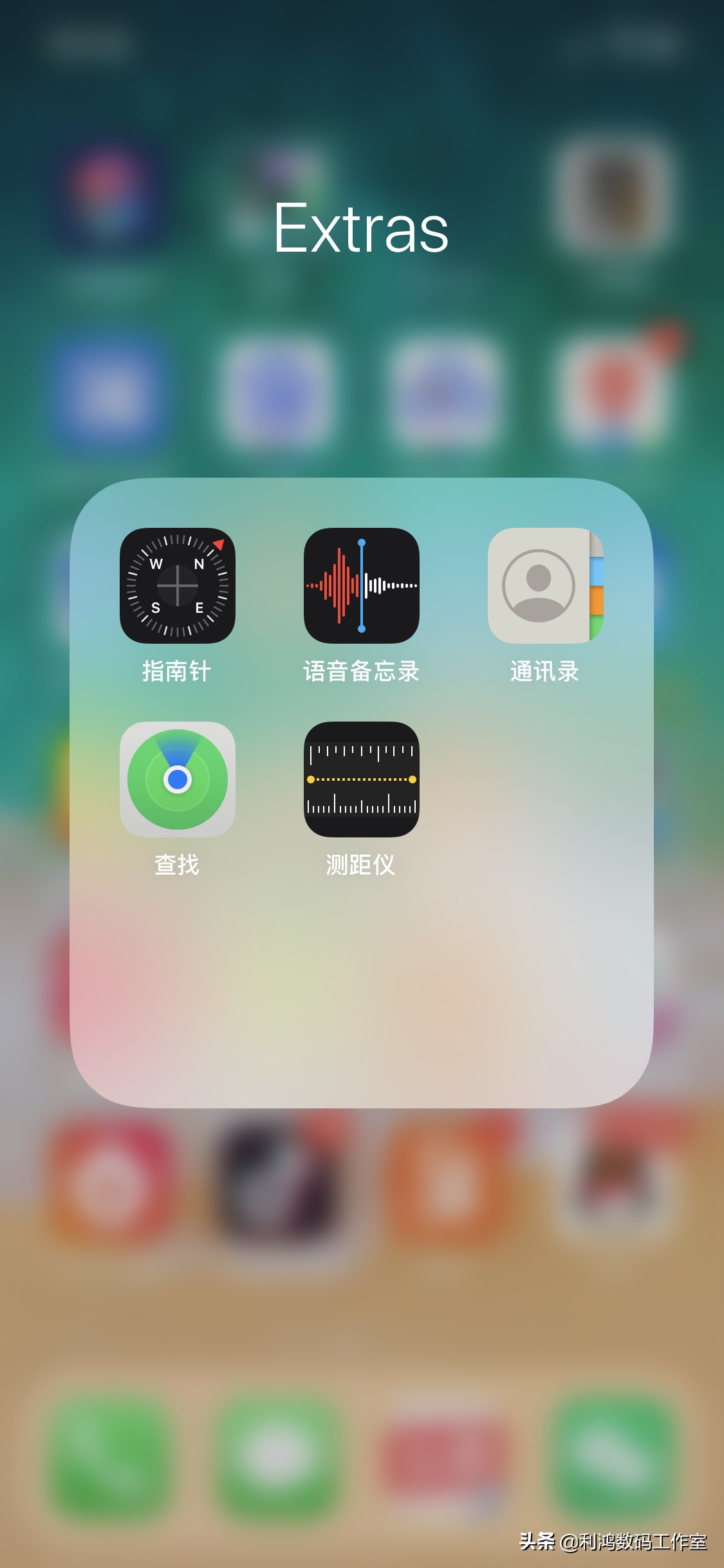Launch the Measure app (测距仪)
The height and width of the screenshot is (1568, 724).
361,779
